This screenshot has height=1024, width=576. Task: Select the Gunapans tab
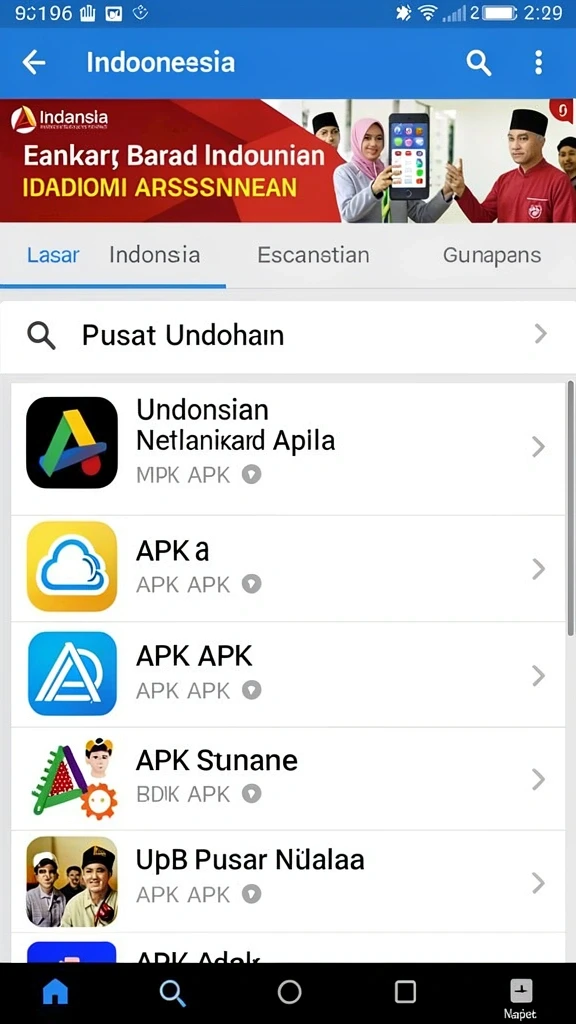click(x=492, y=255)
